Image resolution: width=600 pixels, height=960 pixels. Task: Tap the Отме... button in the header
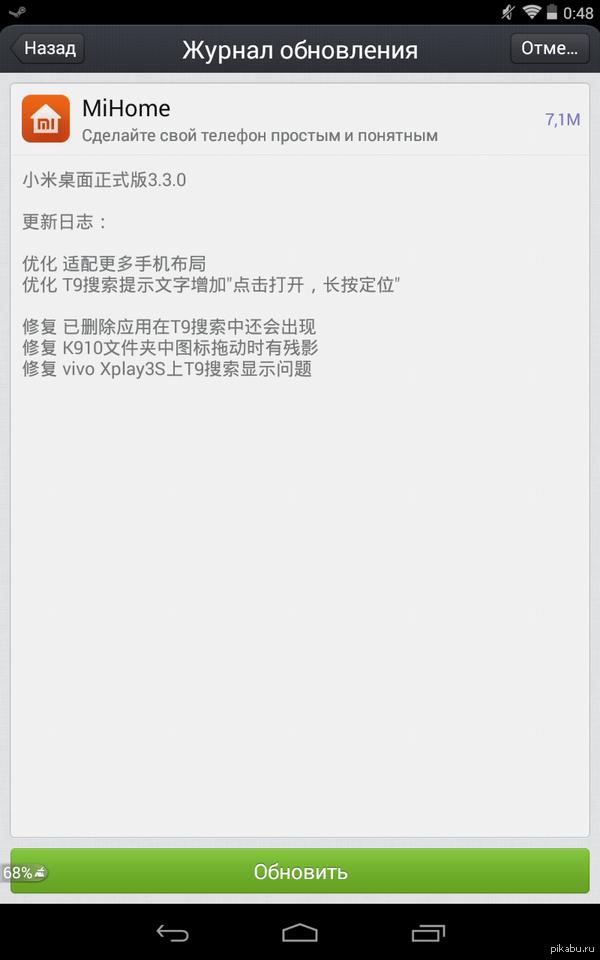click(549, 48)
